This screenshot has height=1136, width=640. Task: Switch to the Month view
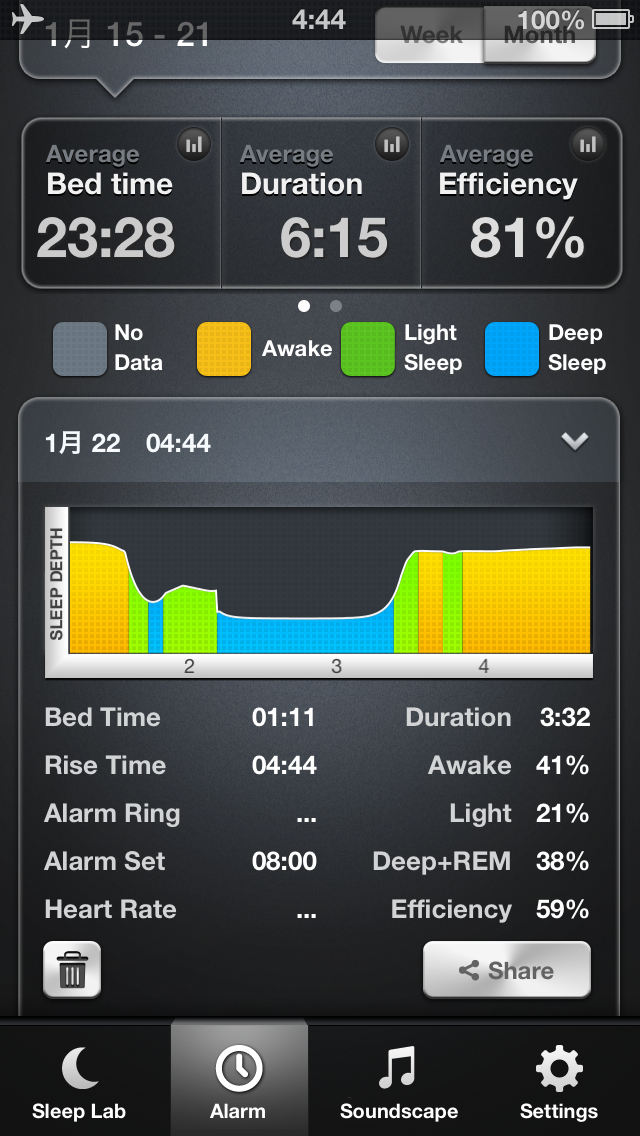[x=540, y=36]
